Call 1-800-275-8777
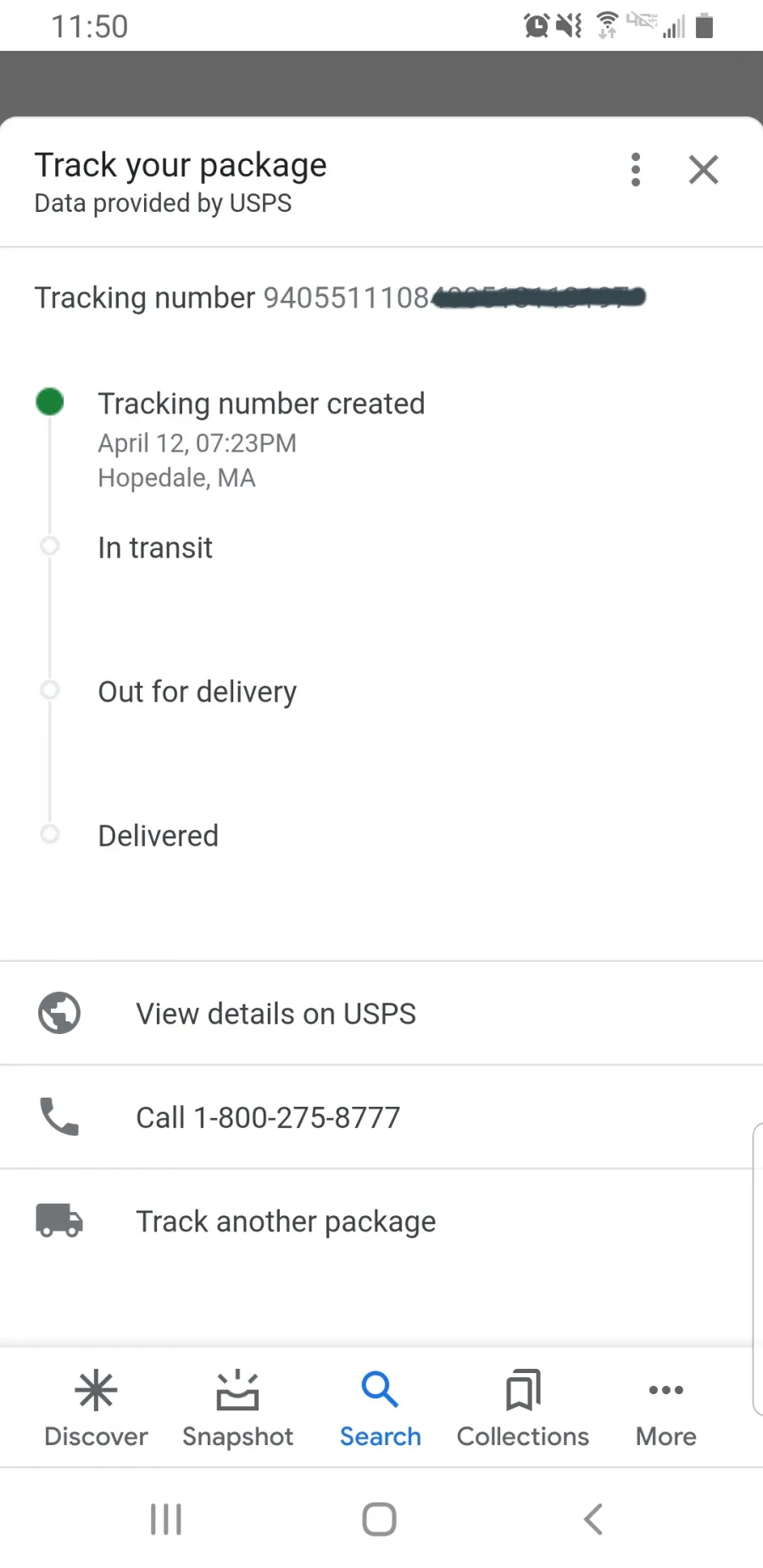 [x=381, y=1117]
